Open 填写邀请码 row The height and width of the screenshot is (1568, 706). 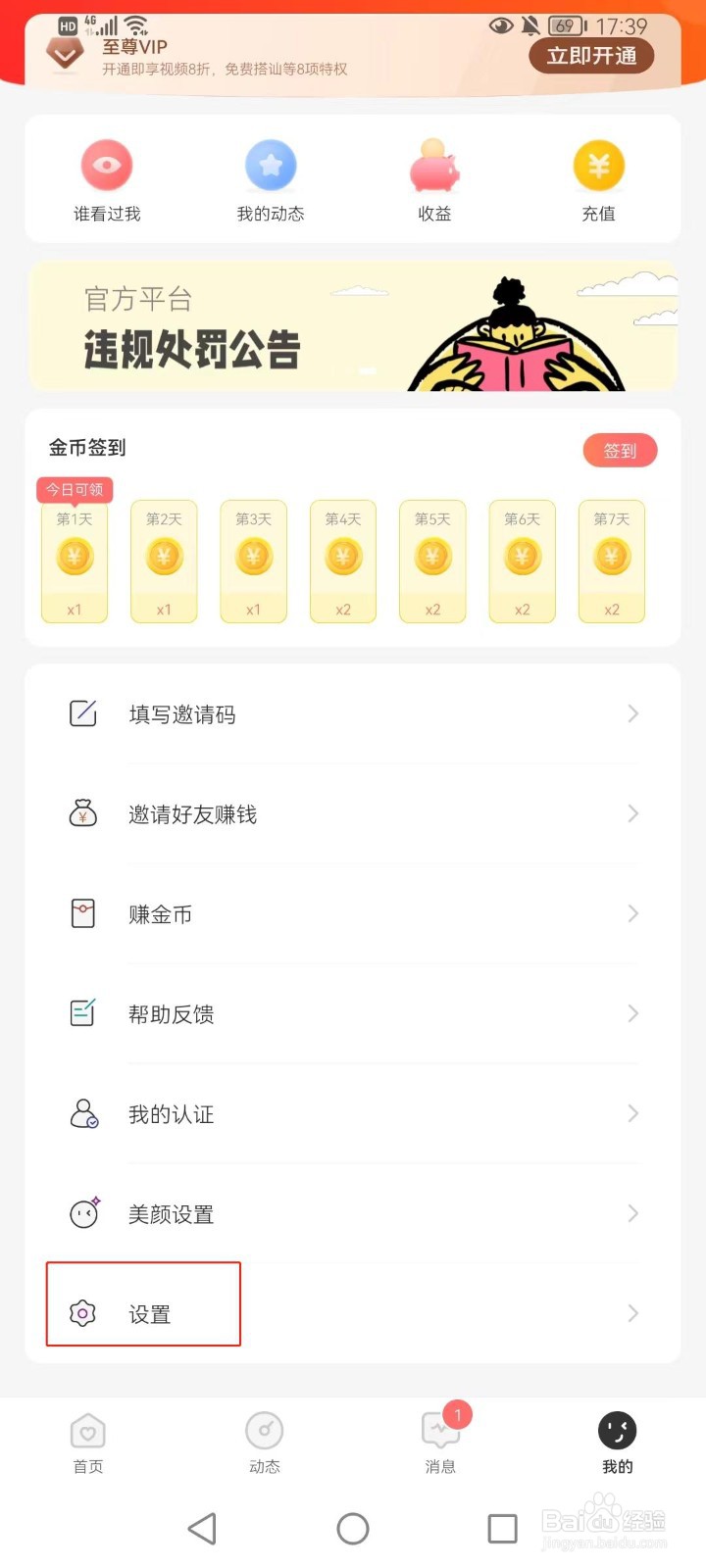click(353, 714)
